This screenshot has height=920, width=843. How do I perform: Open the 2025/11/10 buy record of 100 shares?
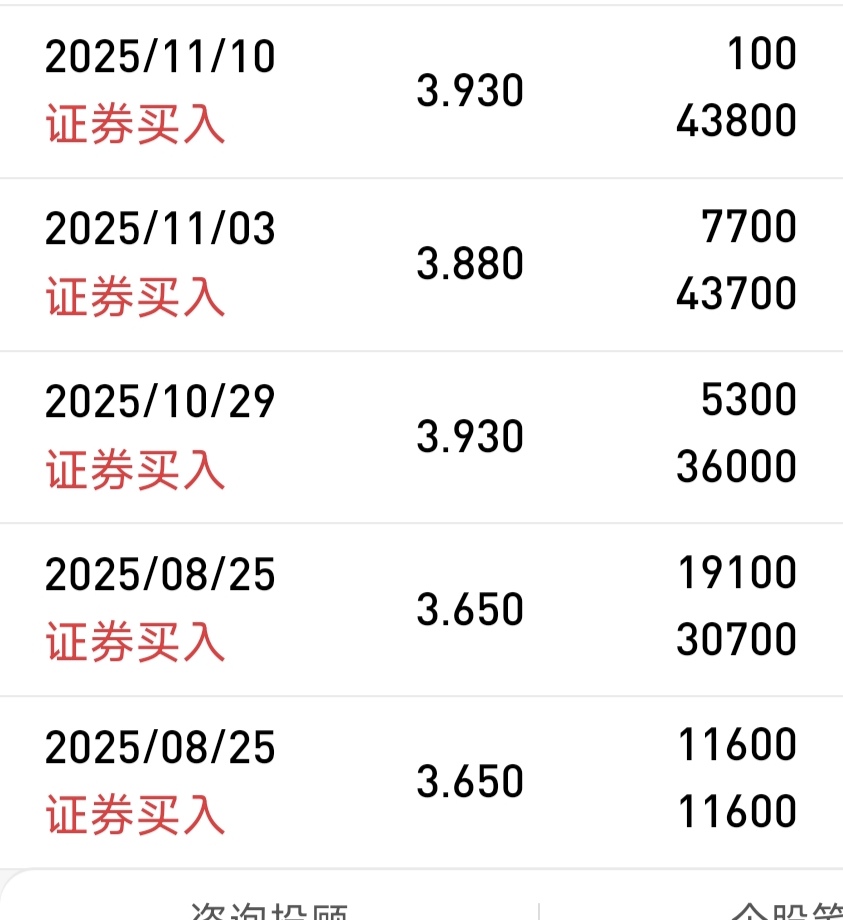[420, 91]
